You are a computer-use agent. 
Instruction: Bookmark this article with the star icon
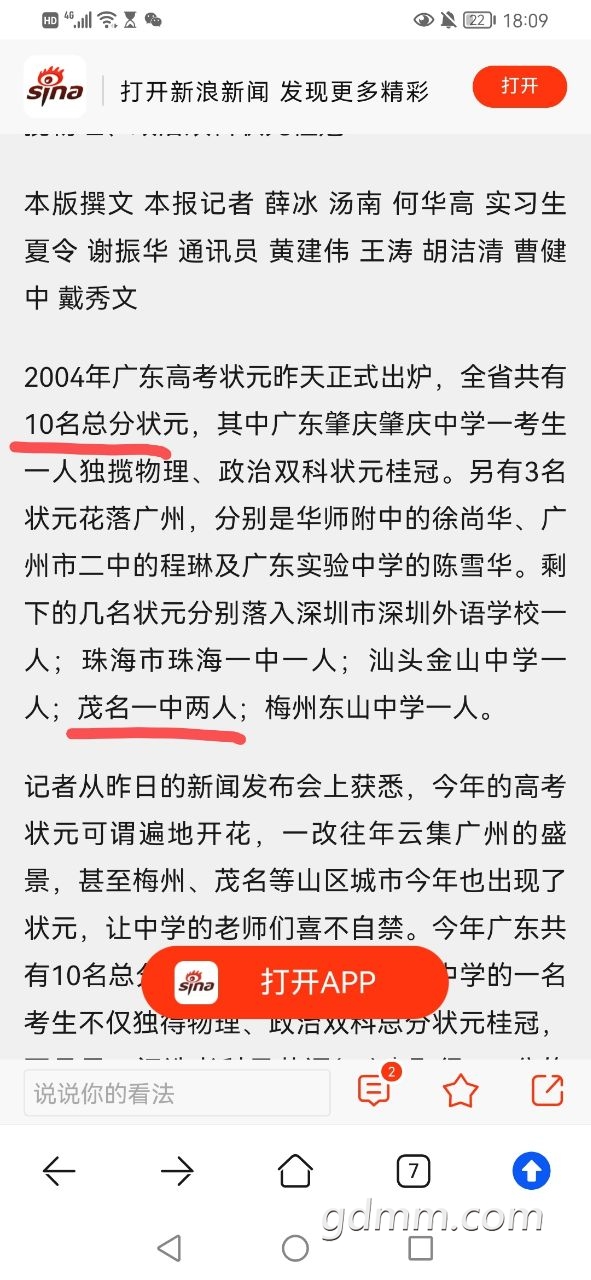(460, 1091)
